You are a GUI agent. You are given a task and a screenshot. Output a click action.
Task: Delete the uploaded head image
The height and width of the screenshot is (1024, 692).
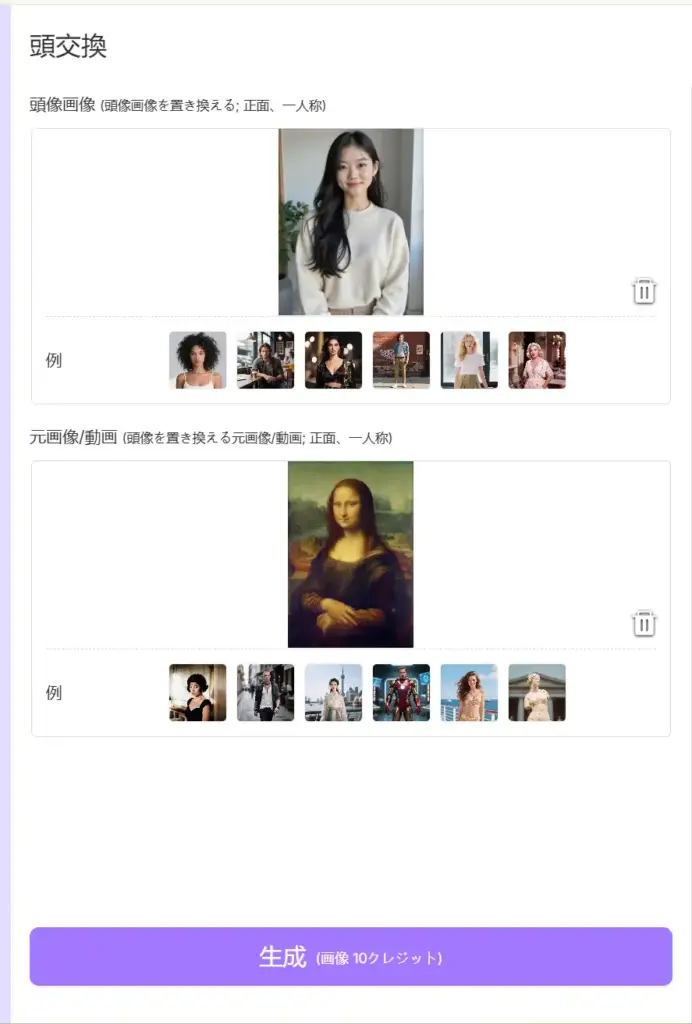tap(644, 291)
